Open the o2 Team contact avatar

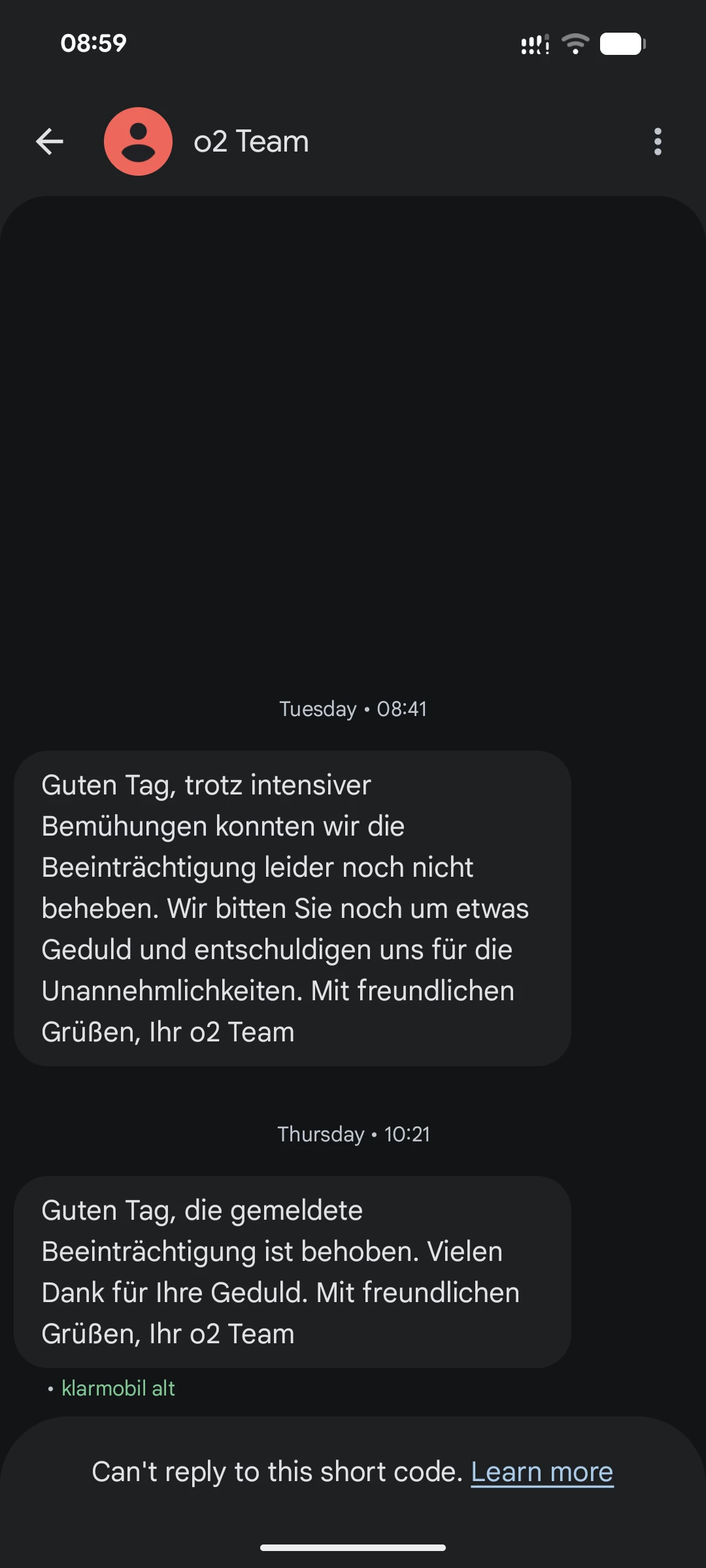point(138,141)
